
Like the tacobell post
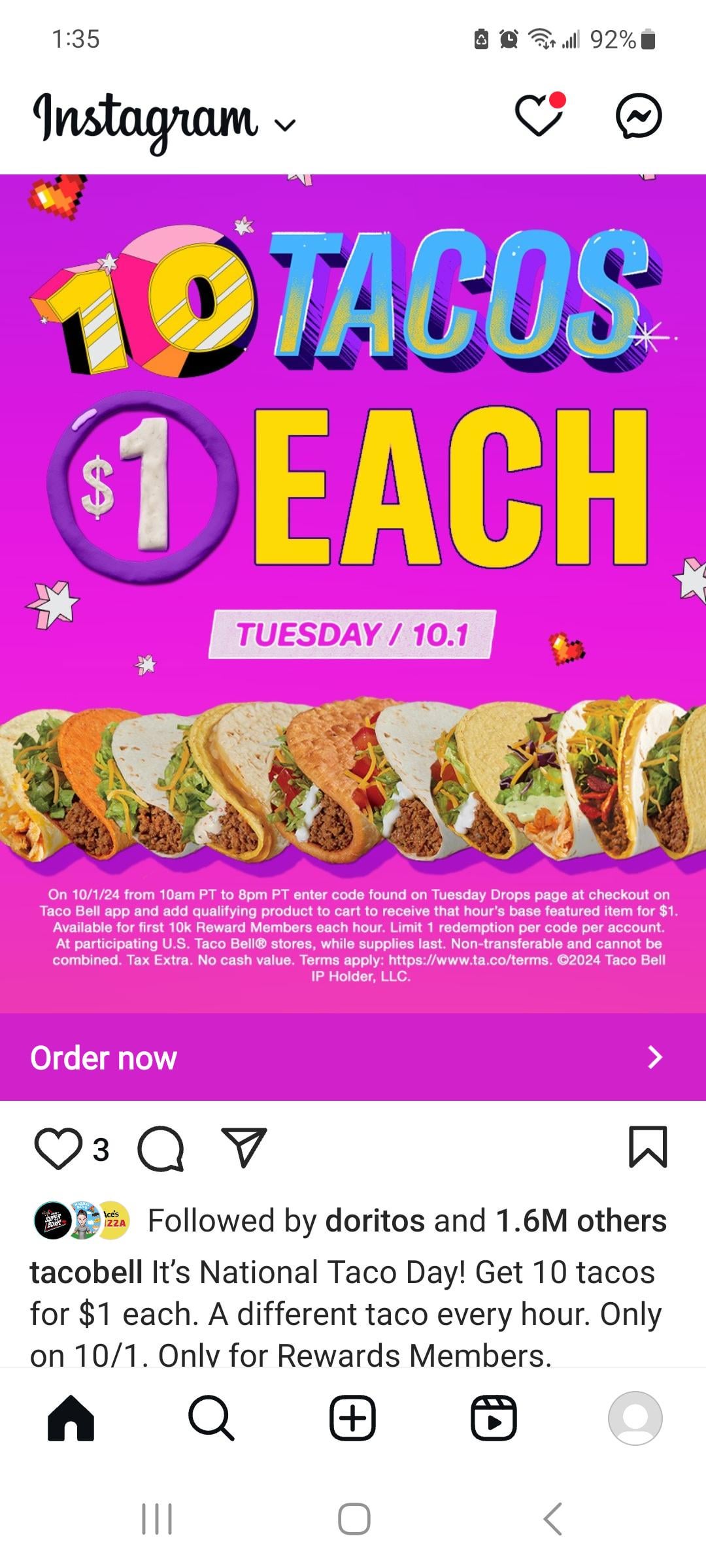[x=58, y=1149]
